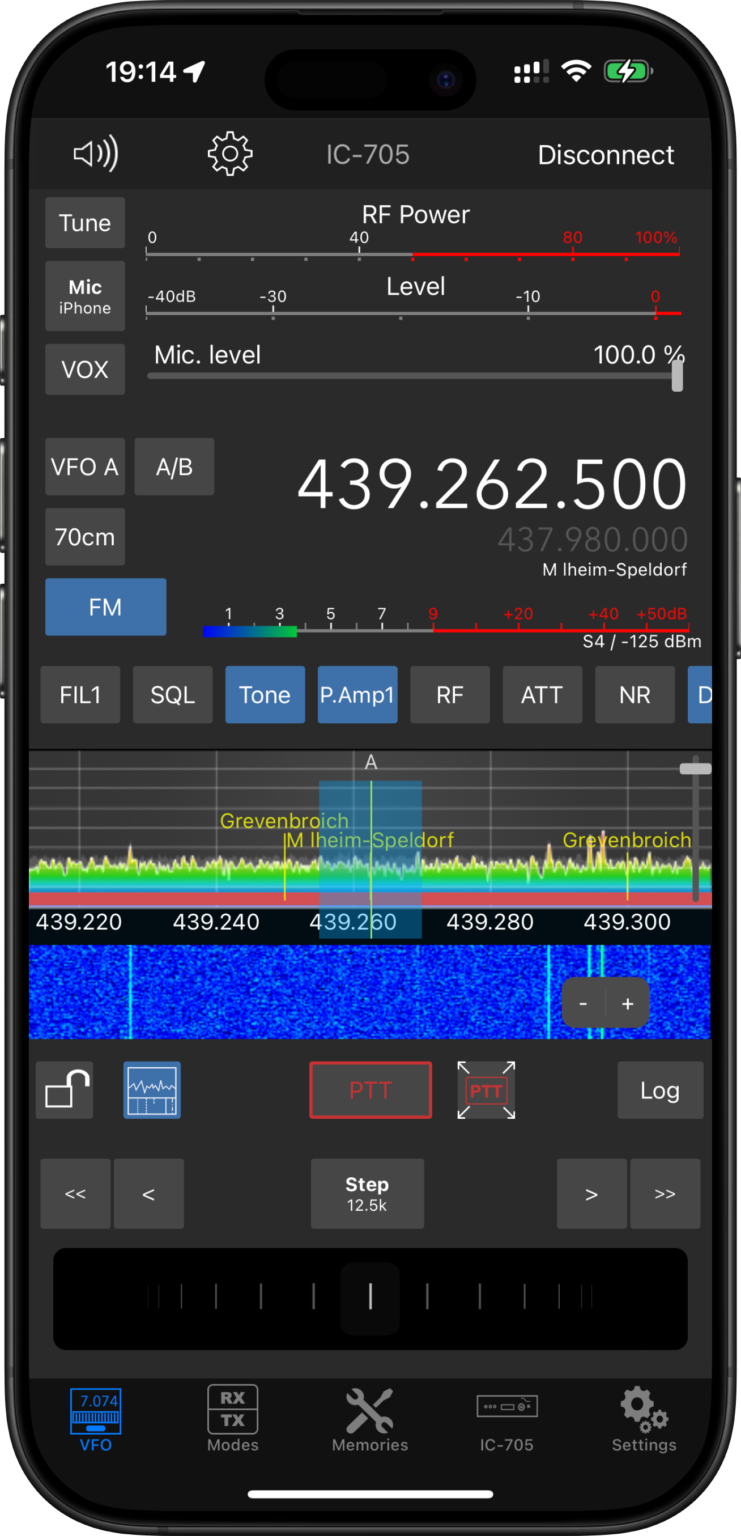Toggle the waterfall display icon
This screenshot has width=741, height=1536.
point(151,1090)
